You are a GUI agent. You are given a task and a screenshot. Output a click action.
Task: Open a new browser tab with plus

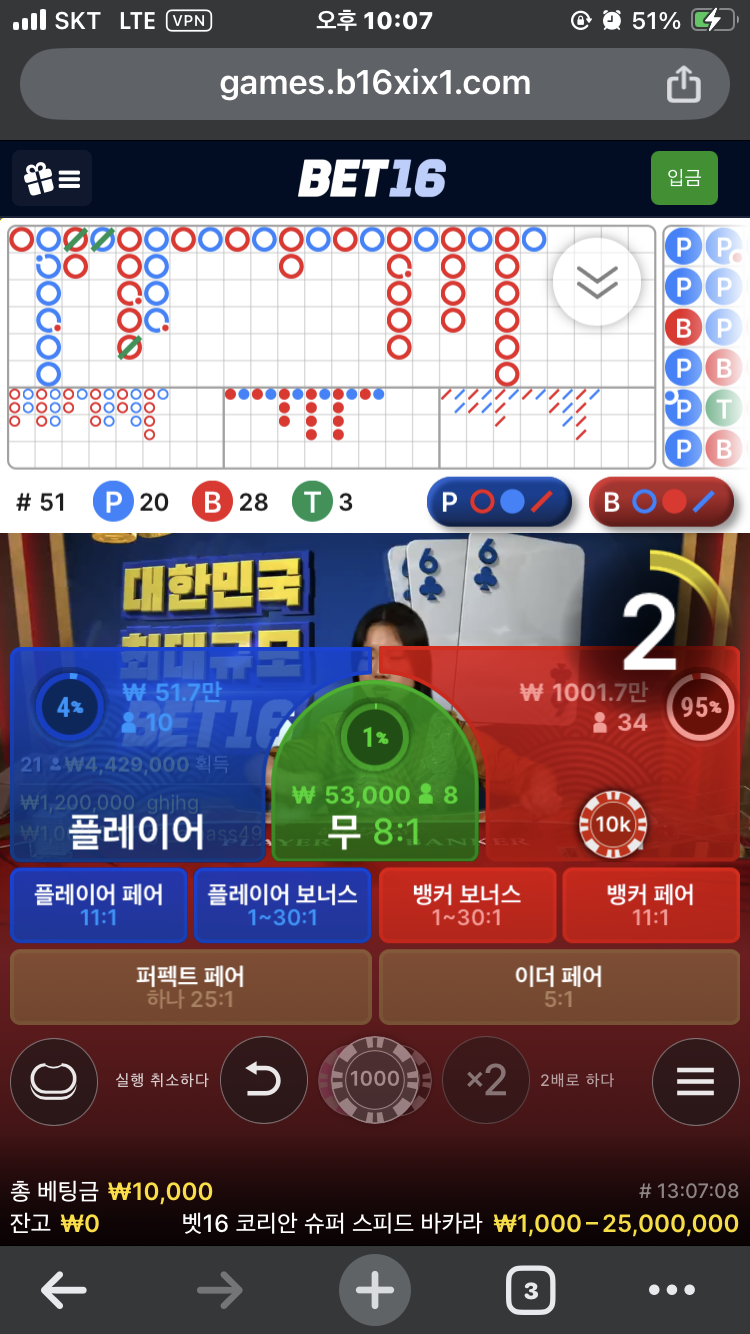[x=375, y=1291]
